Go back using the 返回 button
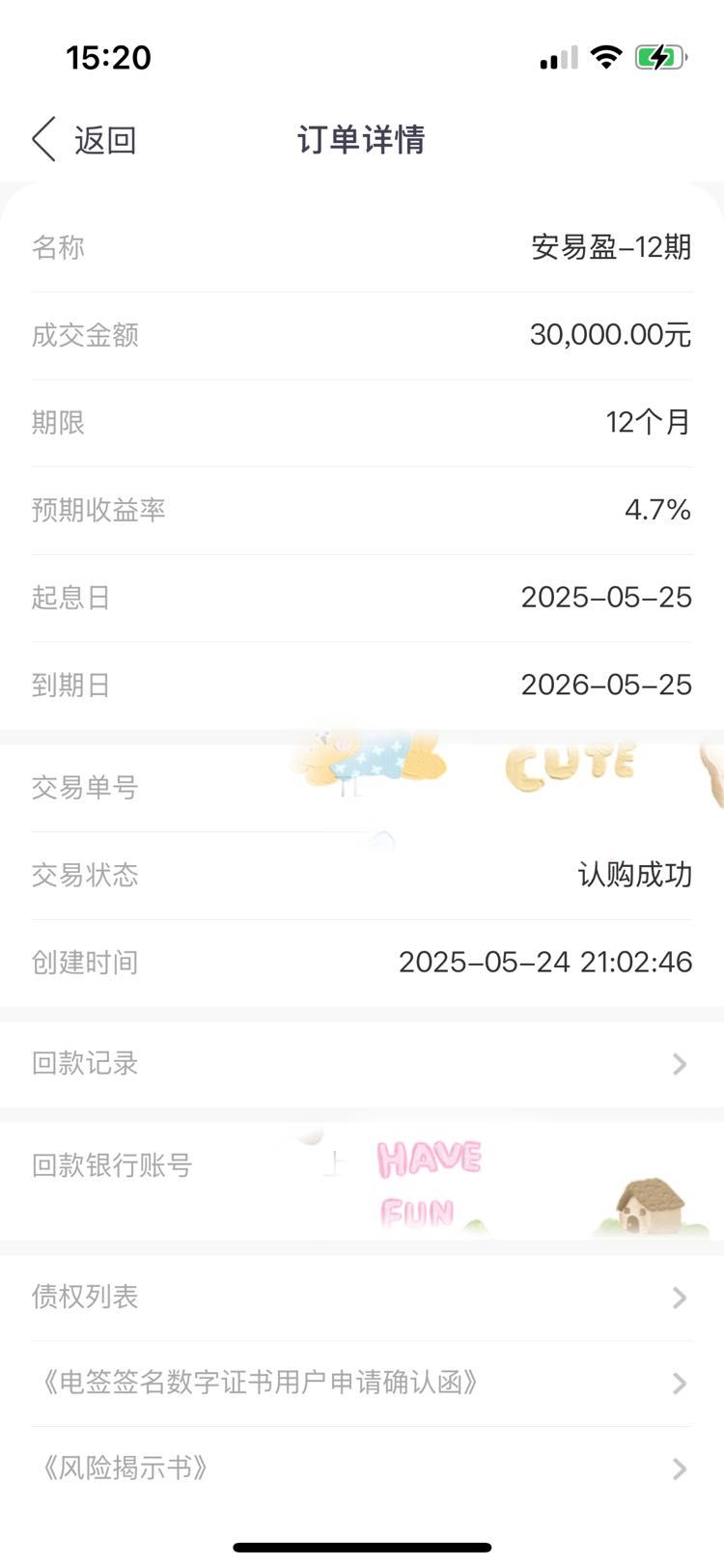This screenshot has width=724, height=1568. [x=84, y=140]
